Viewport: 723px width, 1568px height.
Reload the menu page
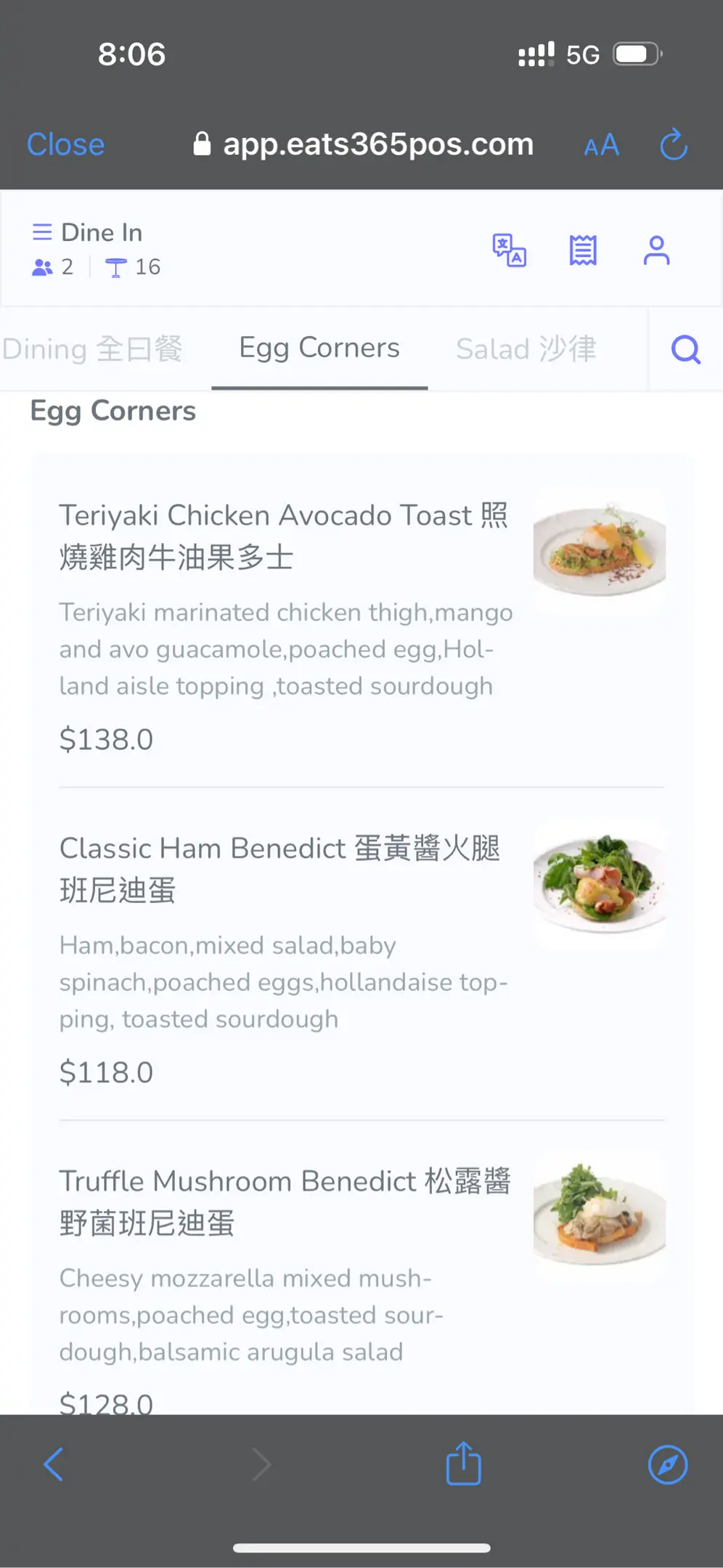(673, 144)
